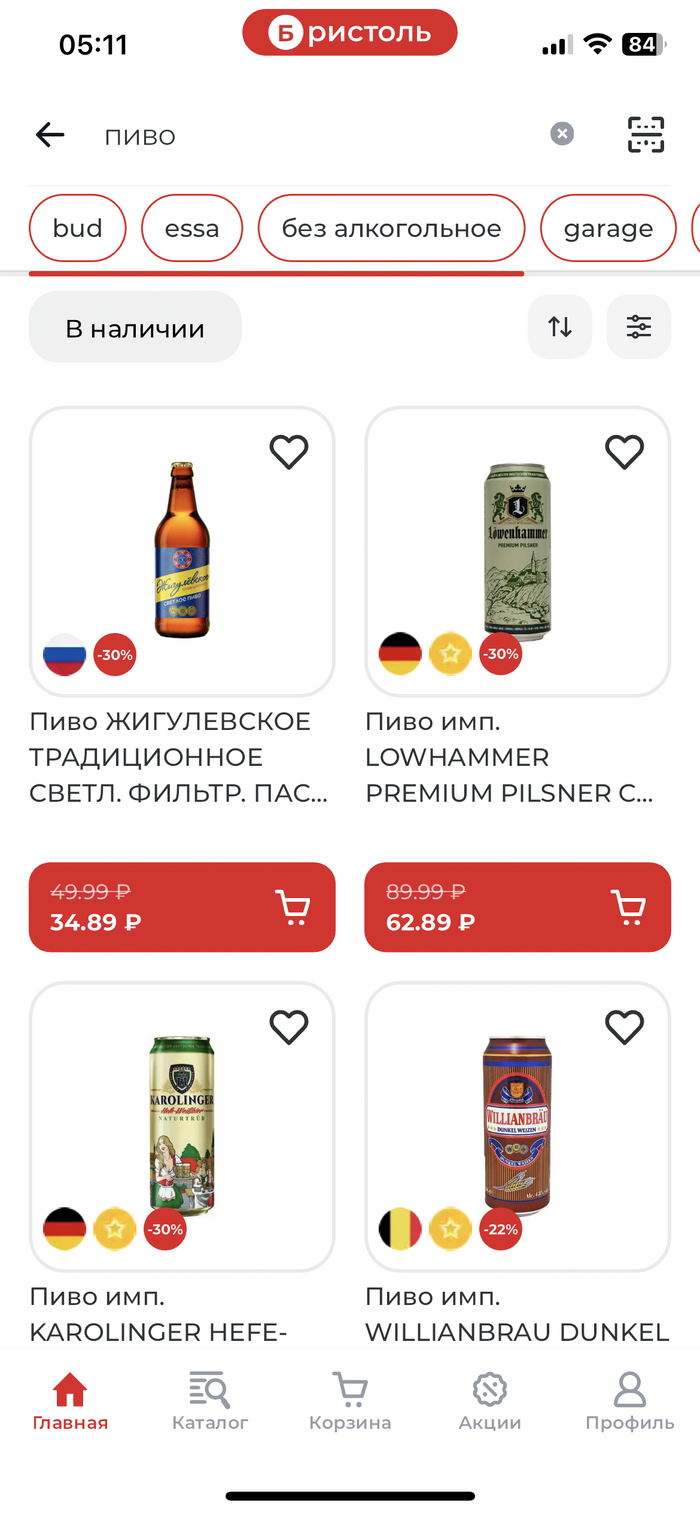This screenshot has width=700, height=1515.
Task: Toggle the "В наличии" filter
Action: coord(135,327)
